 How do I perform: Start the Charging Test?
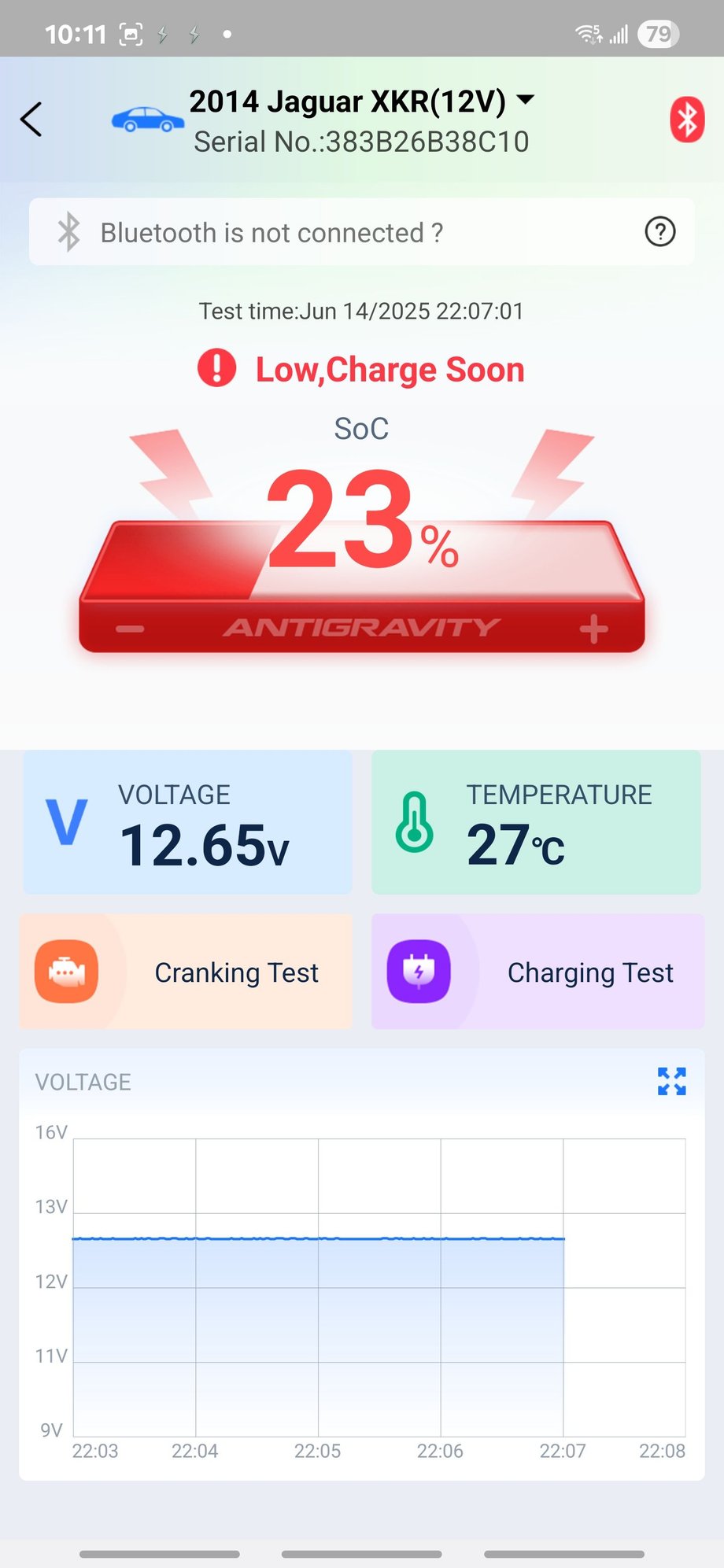tap(537, 972)
